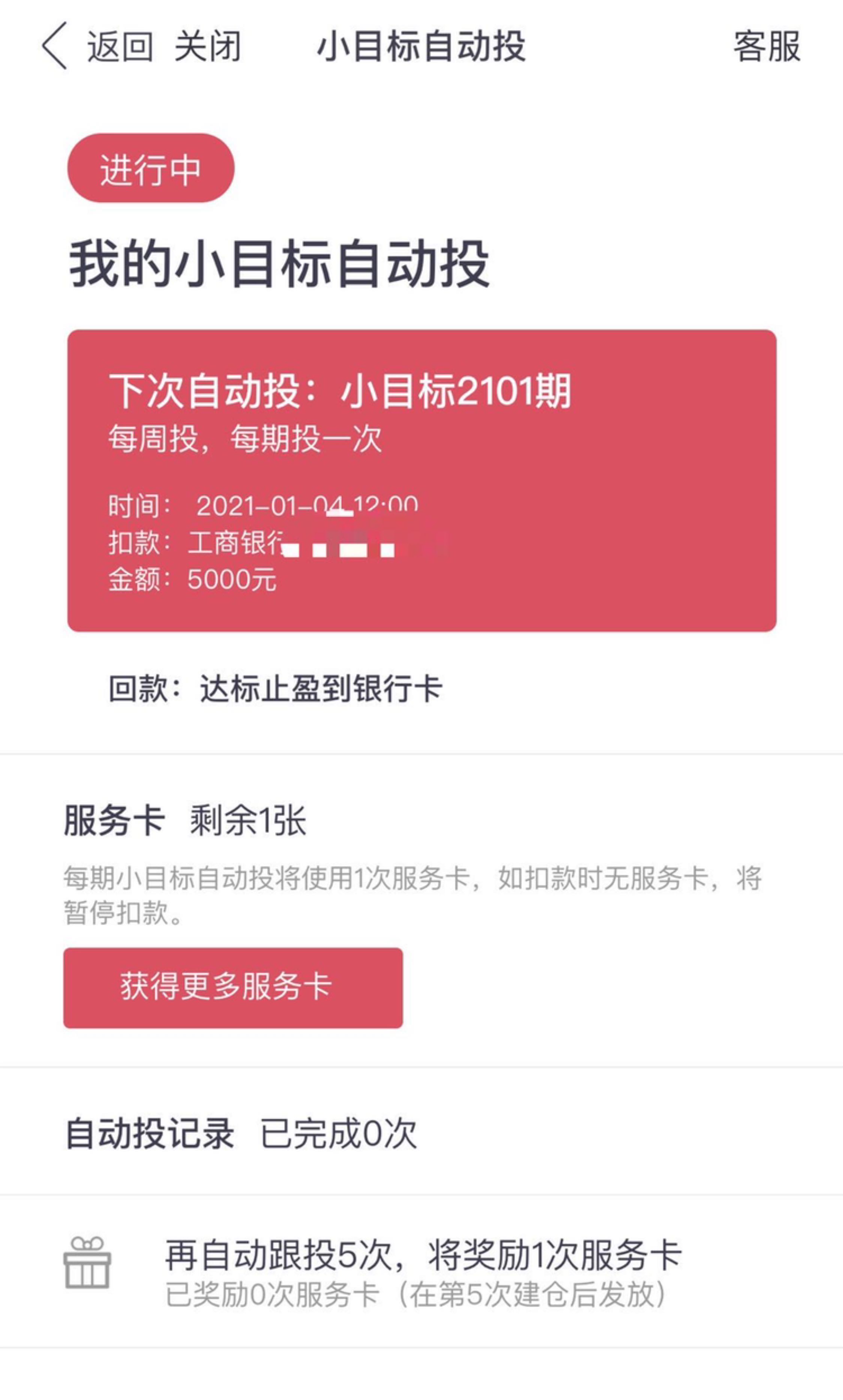Open the 下次自动投 小目标2101期 card
The height and width of the screenshot is (1400, 843).
(421, 480)
